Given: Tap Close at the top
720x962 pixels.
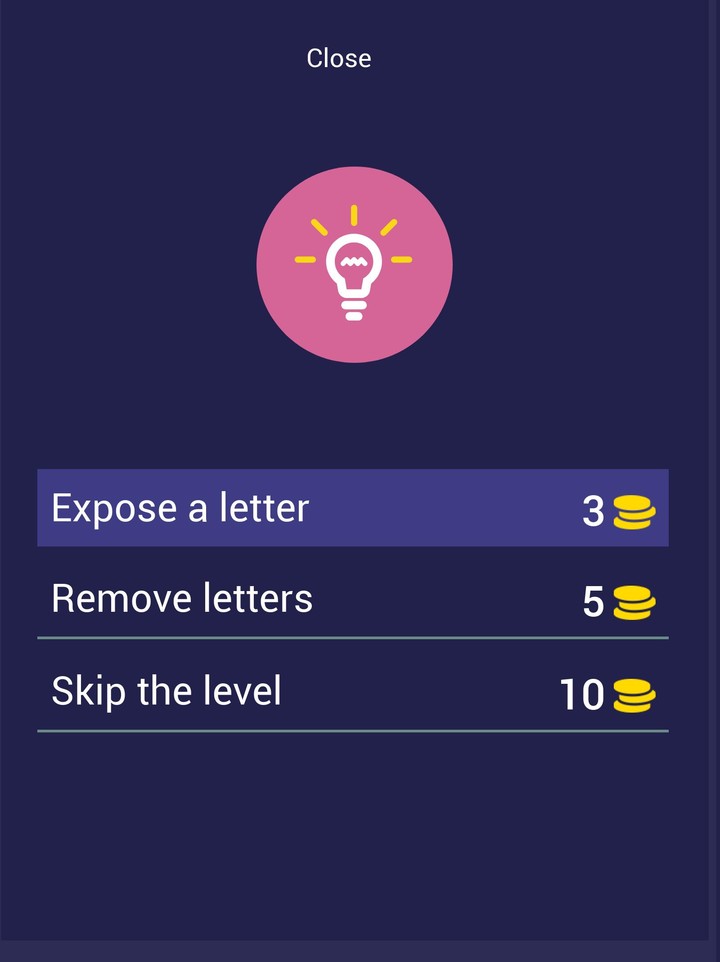Looking at the screenshot, I should click(338, 57).
